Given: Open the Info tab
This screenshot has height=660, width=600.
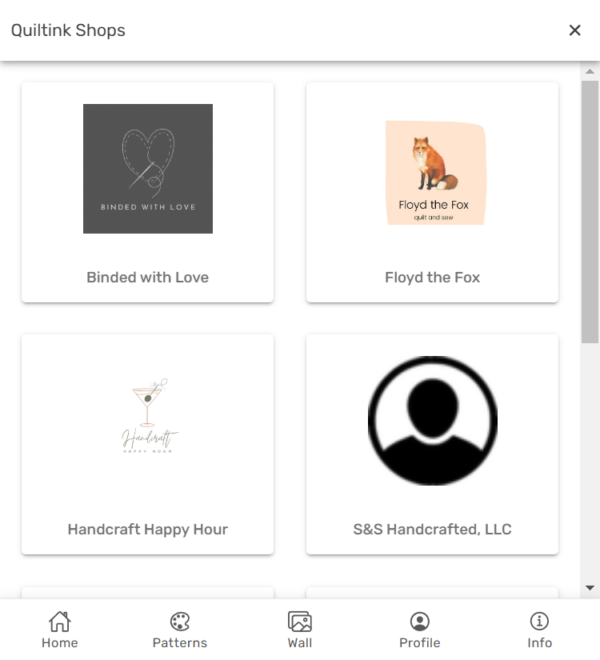Looking at the screenshot, I should pyautogui.click(x=540, y=630).
